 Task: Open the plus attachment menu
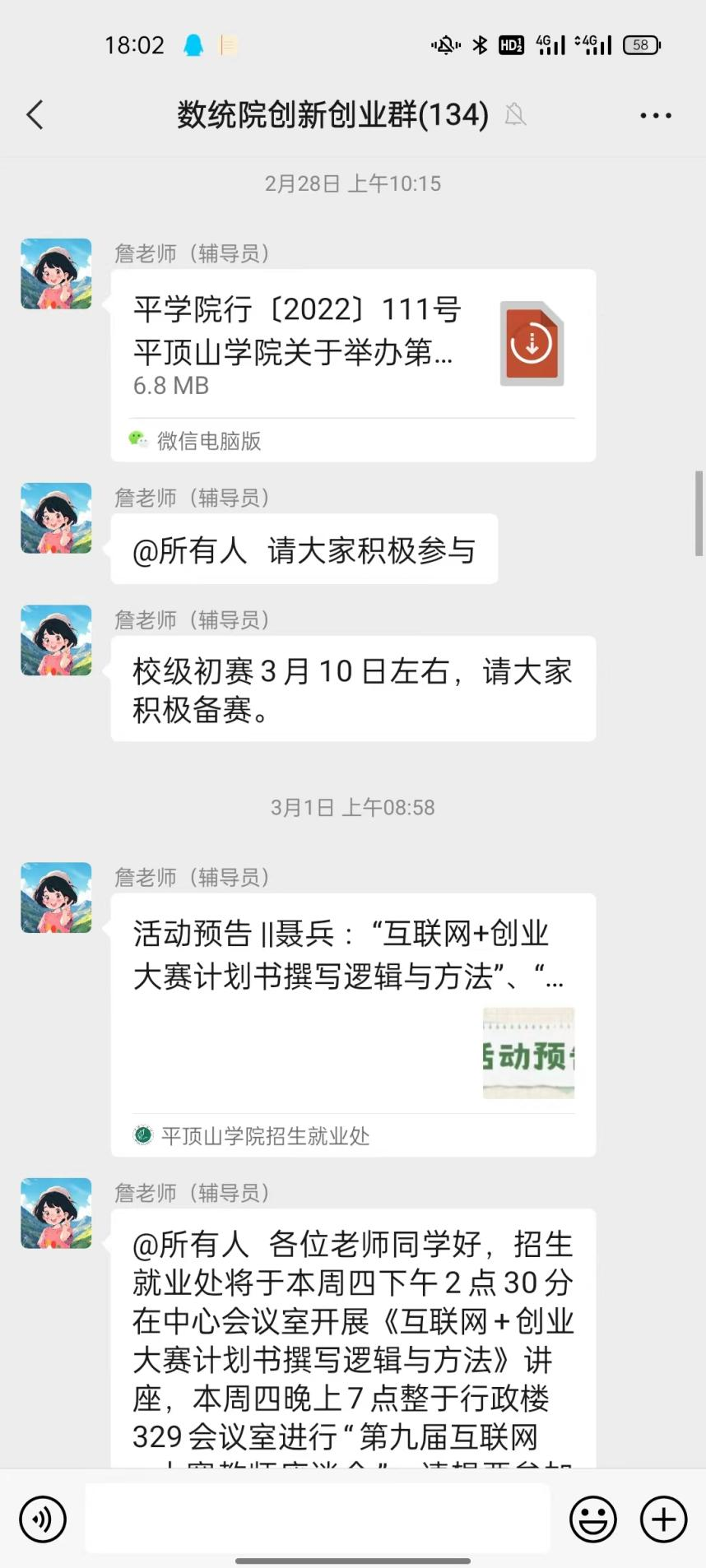(663, 1519)
